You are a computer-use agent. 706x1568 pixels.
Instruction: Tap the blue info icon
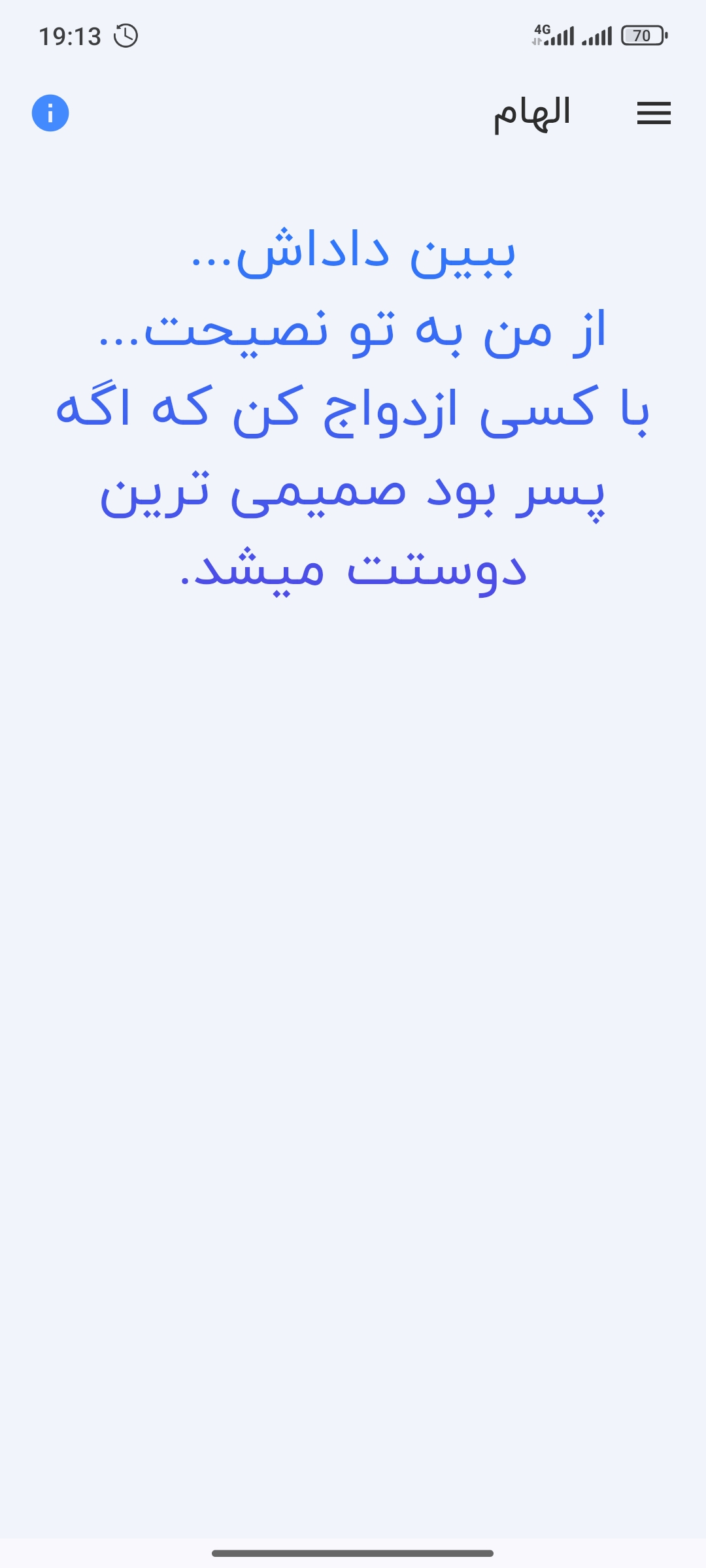pyautogui.click(x=50, y=113)
